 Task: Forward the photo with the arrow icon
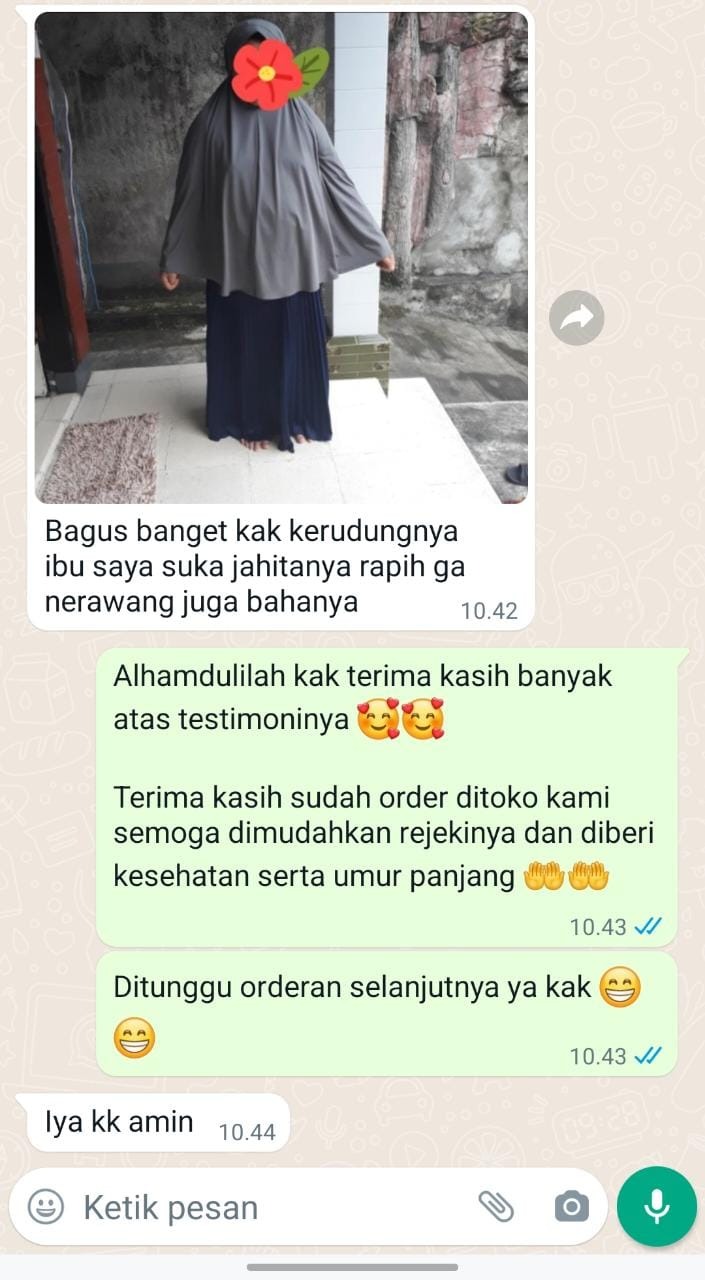(576, 318)
